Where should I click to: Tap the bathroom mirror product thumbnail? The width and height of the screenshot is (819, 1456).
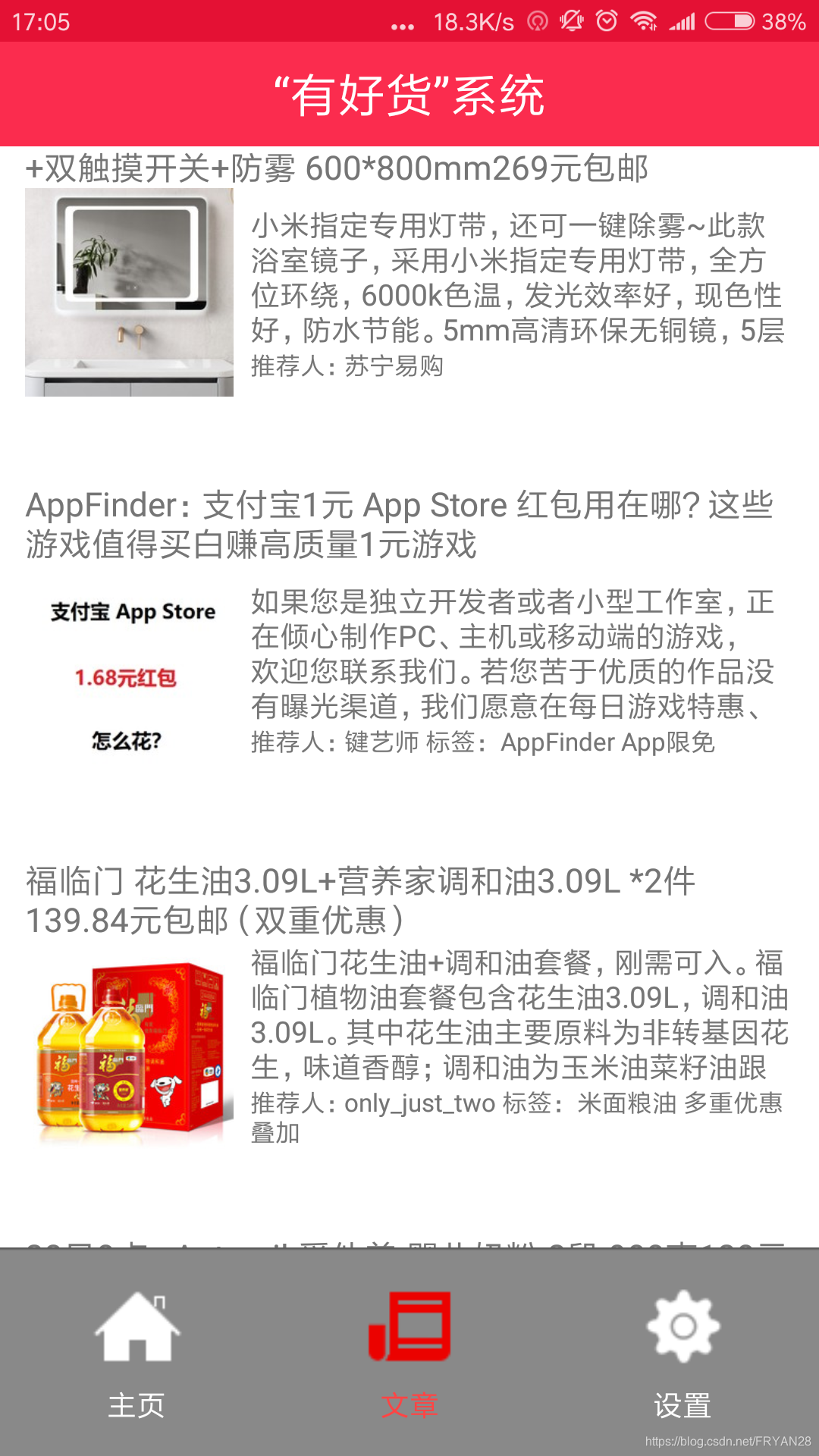pyautogui.click(x=129, y=292)
